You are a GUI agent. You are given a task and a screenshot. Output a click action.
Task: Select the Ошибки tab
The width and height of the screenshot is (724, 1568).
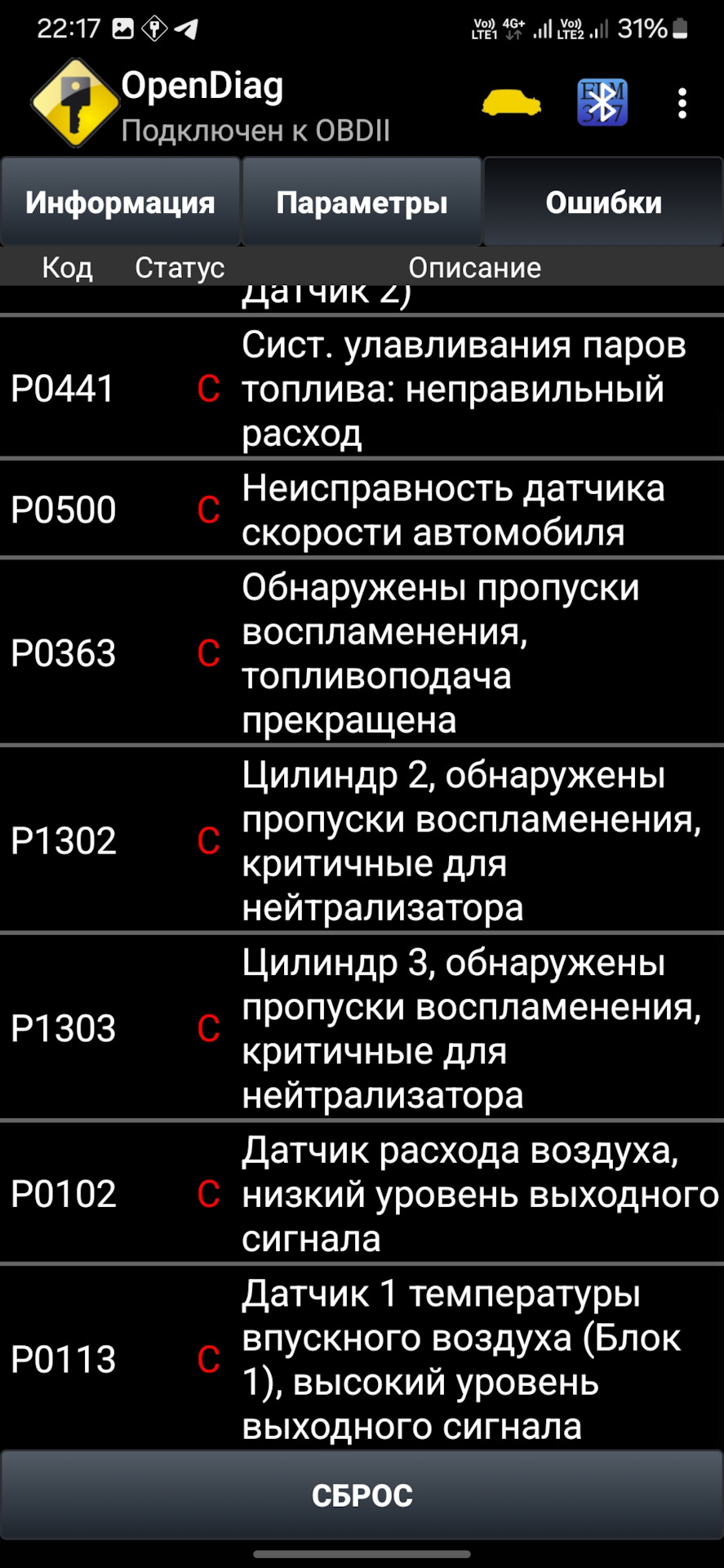pos(603,202)
